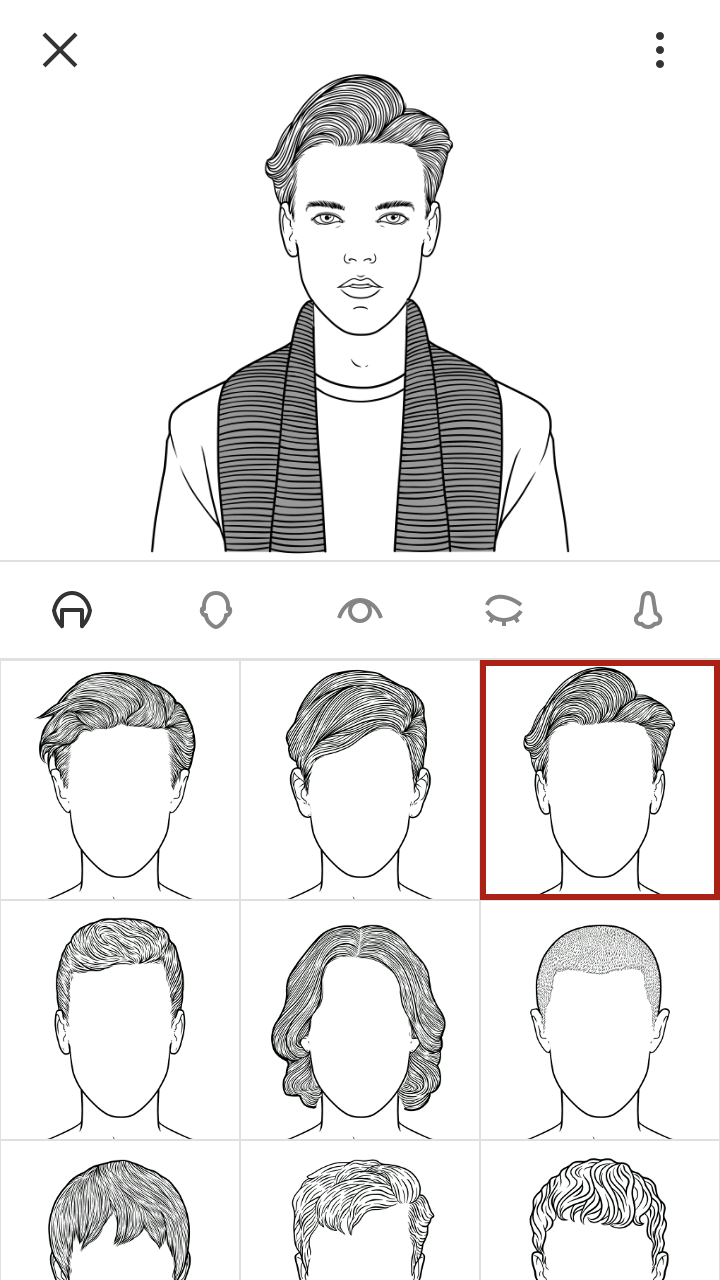The width and height of the screenshot is (720, 1280).
Task: Select the messy textured hairstyle
Action: click(360, 1211)
